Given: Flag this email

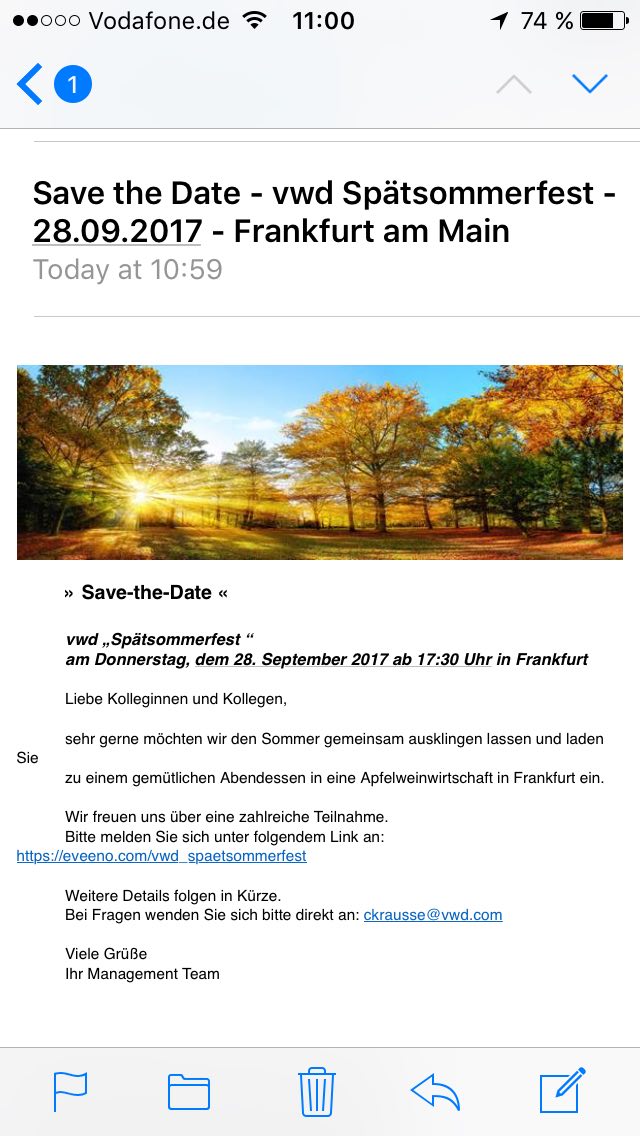Looking at the screenshot, I should (x=70, y=1091).
